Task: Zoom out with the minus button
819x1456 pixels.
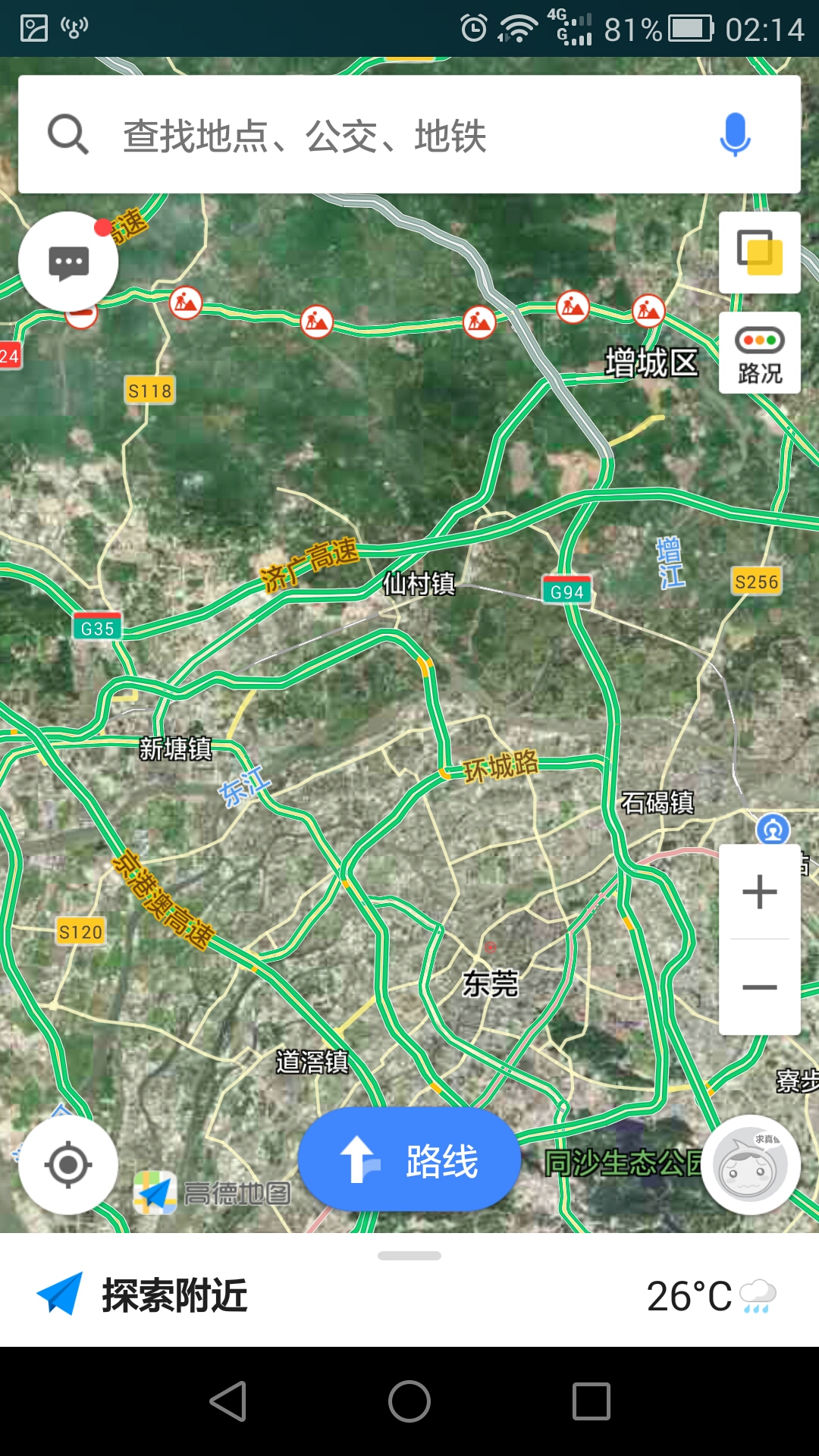Action: [759, 987]
